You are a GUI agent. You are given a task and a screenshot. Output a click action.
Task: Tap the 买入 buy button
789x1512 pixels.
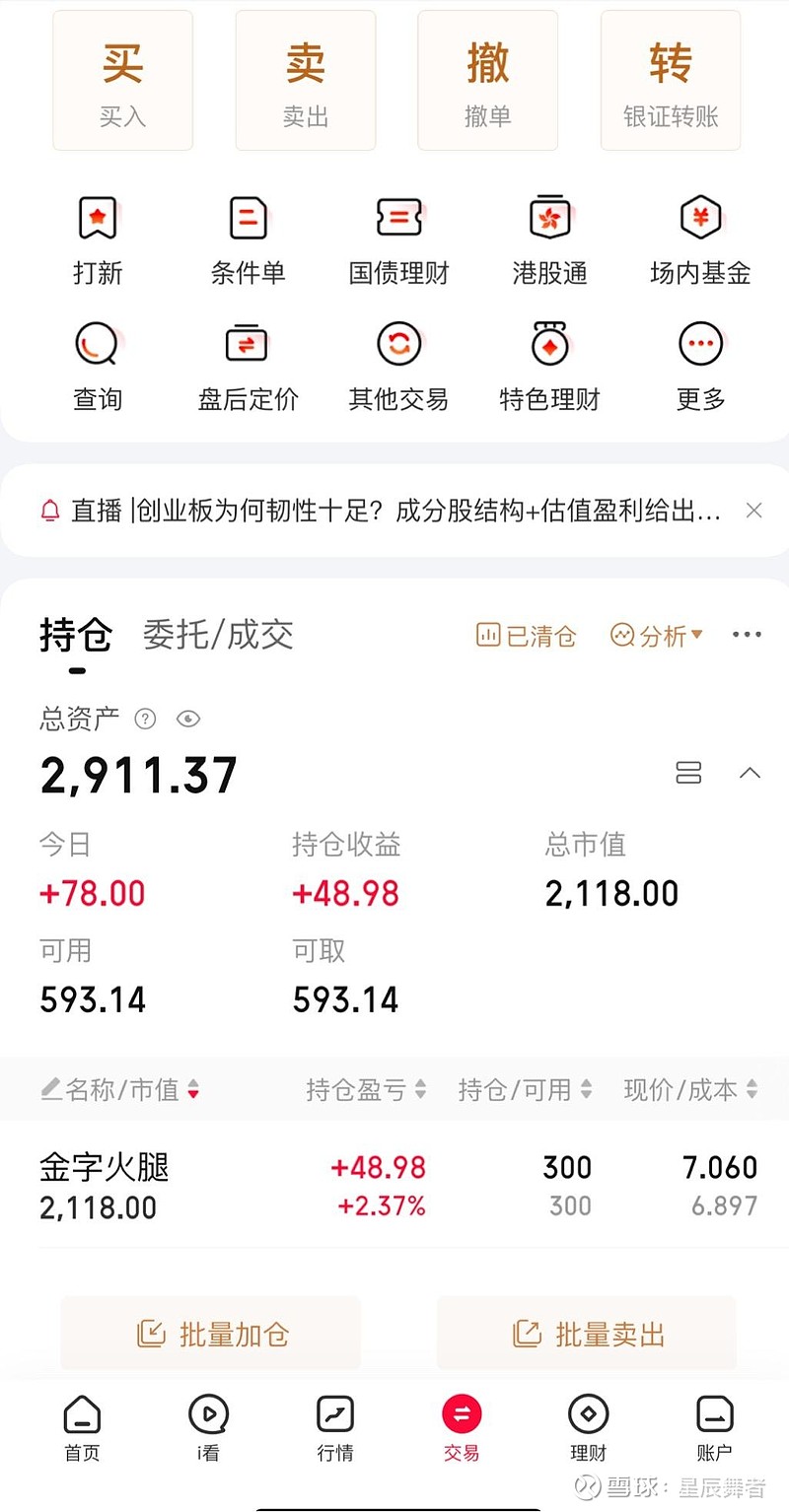[122, 80]
